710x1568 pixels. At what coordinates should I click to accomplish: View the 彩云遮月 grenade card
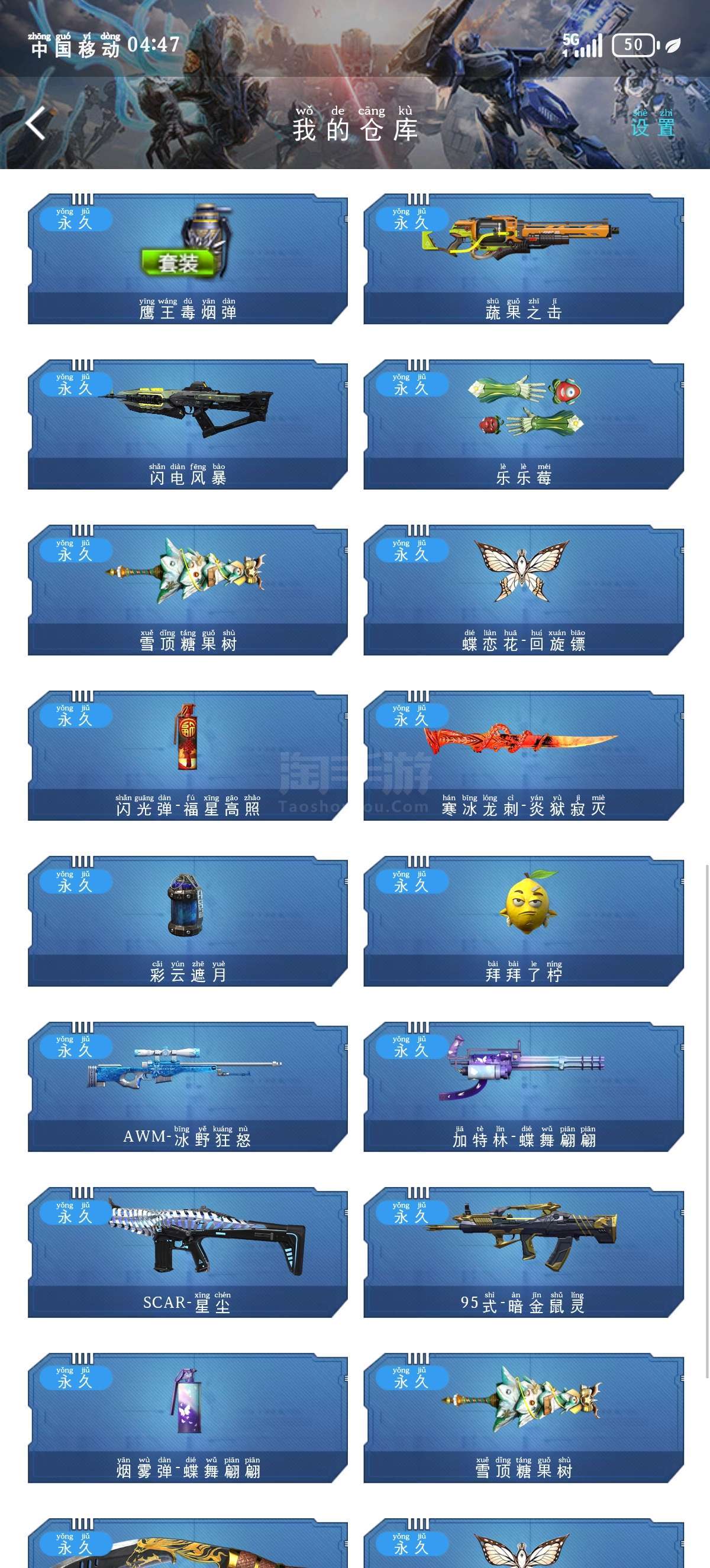(188, 921)
